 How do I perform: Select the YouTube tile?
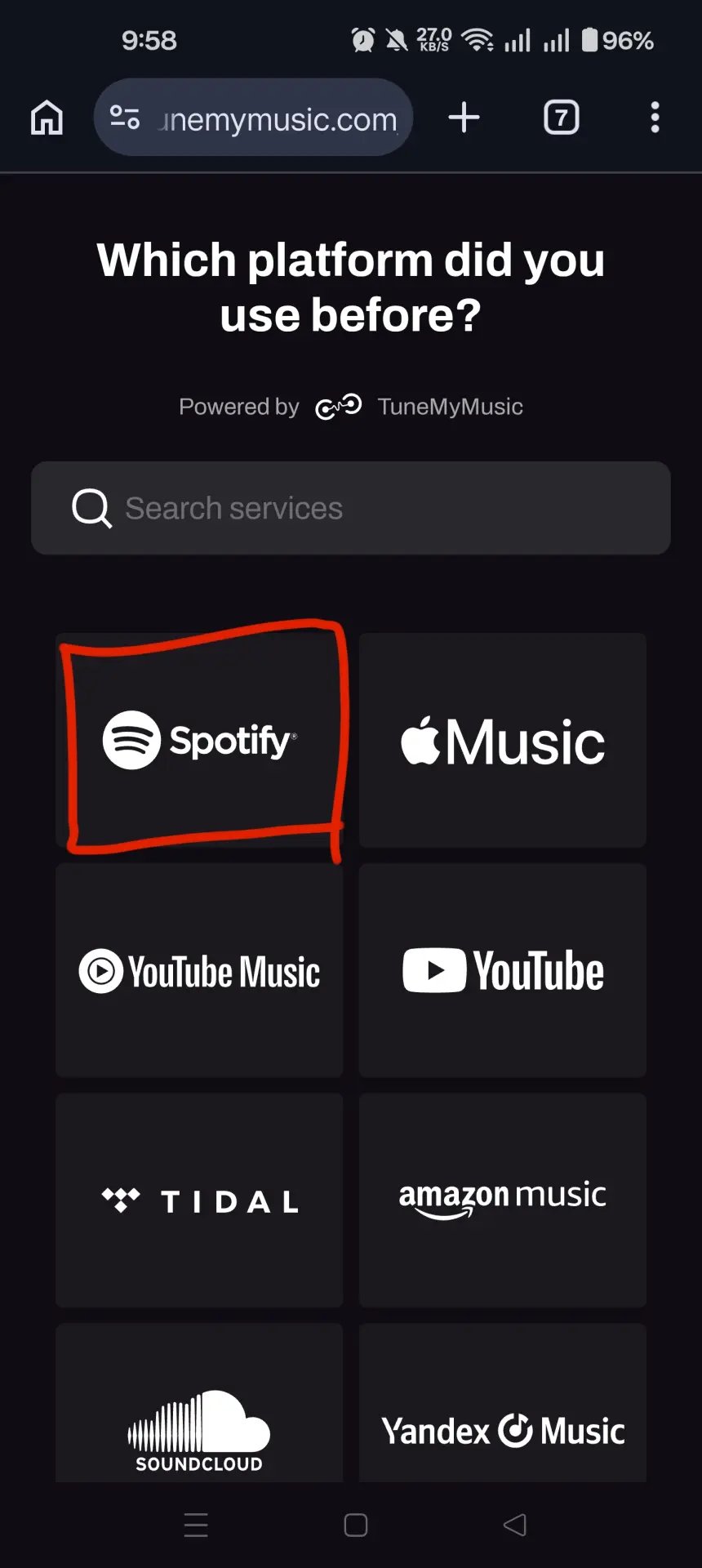503,971
